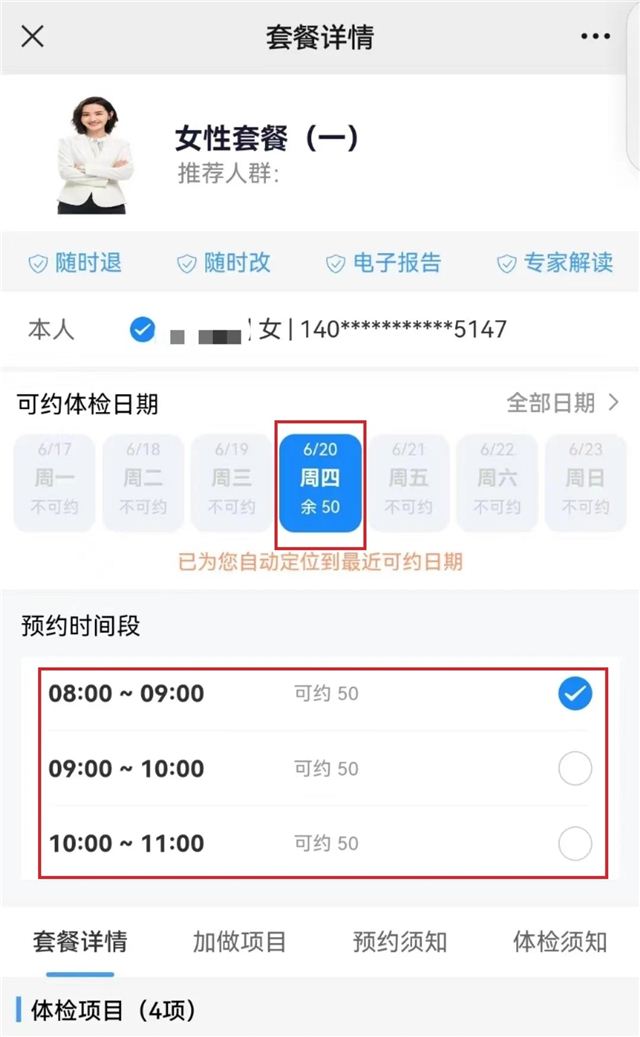Viewport: 640px width, 1037px height.
Task: Choose the 08:00 ~ 09:00 time slot
Action: [x=575, y=693]
